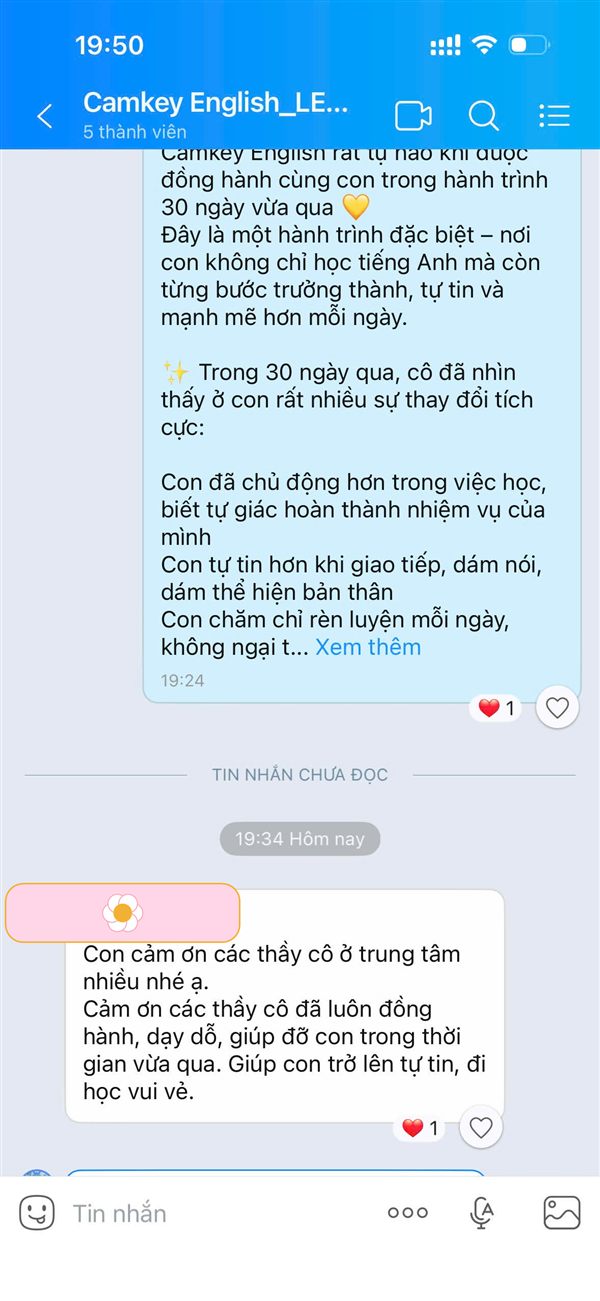Image resolution: width=600 pixels, height=1301 pixels.
Task: Search messages in this conversation
Action: [x=484, y=116]
